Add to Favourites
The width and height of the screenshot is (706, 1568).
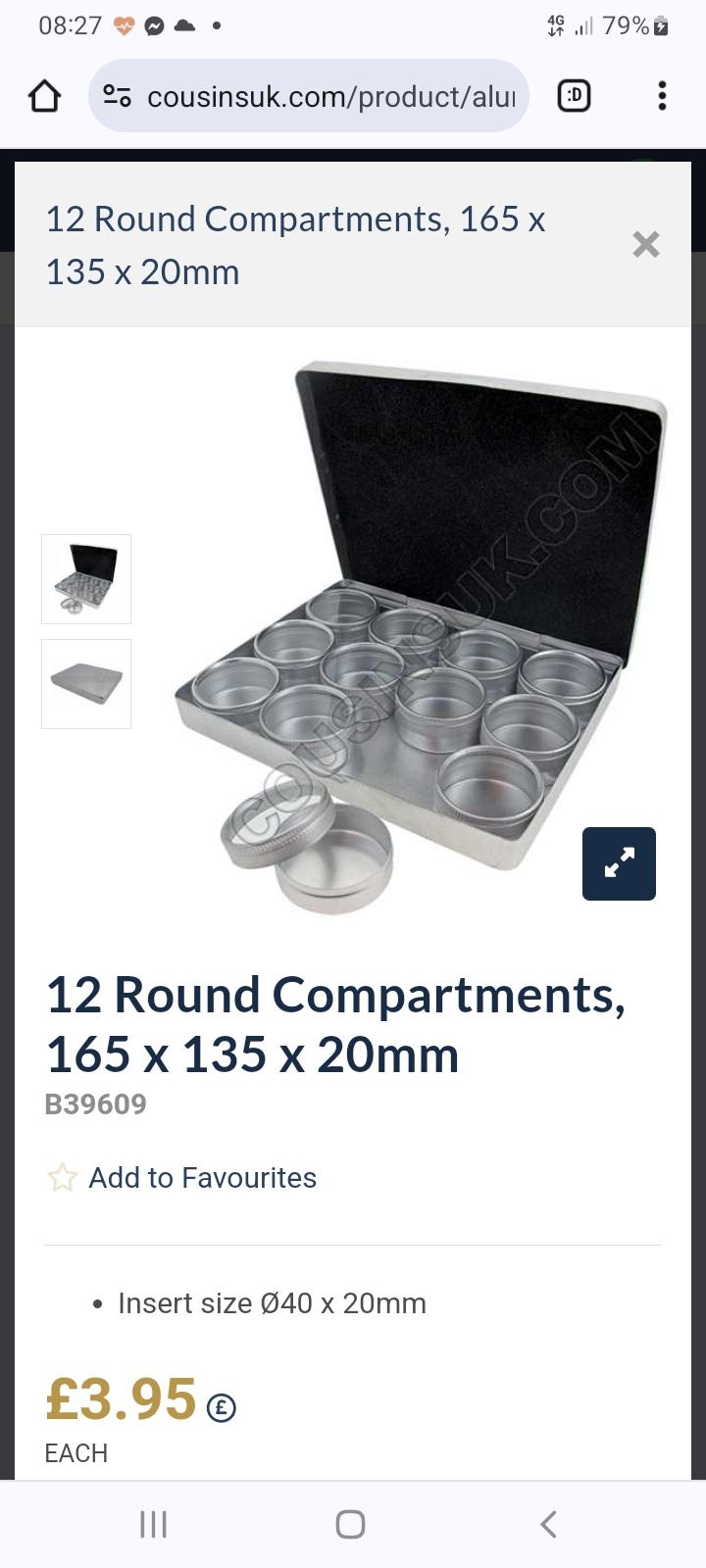pos(181,1177)
